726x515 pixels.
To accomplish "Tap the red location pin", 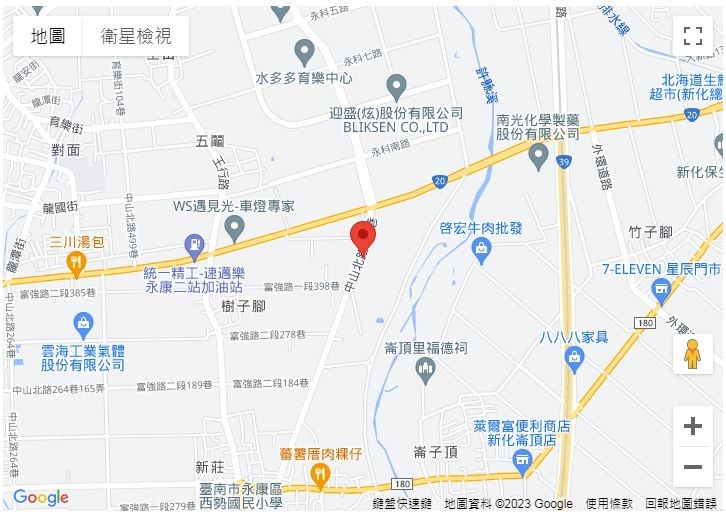I will pyautogui.click(x=362, y=238).
